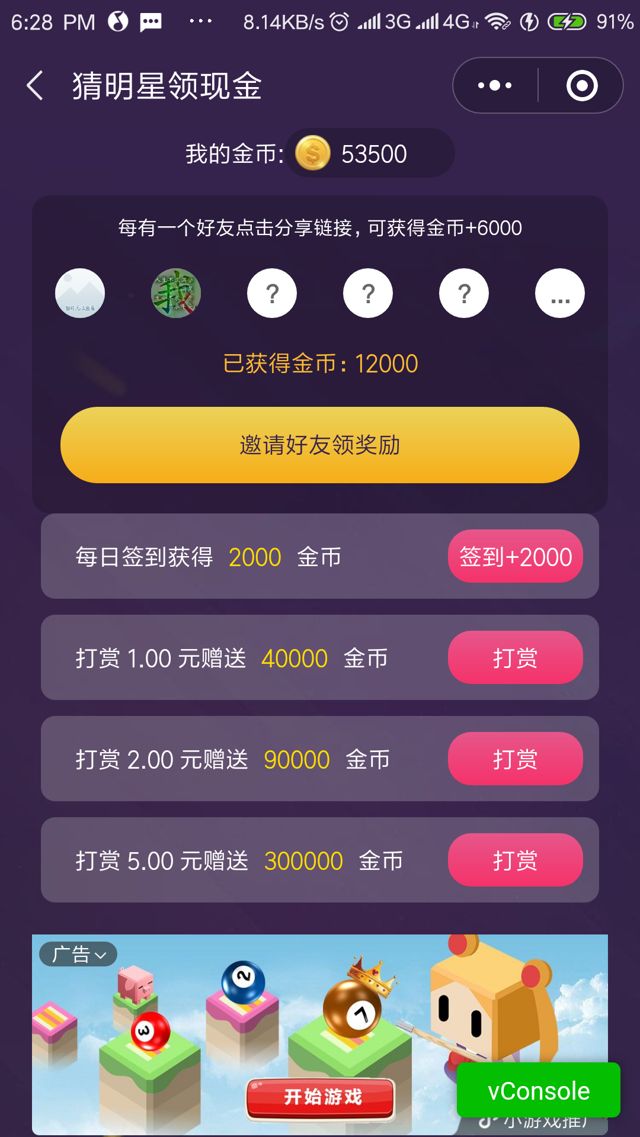The width and height of the screenshot is (640, 1137).
Task: Tap 打赏 for the 5.00 元 option
Action: coord(515,860)
